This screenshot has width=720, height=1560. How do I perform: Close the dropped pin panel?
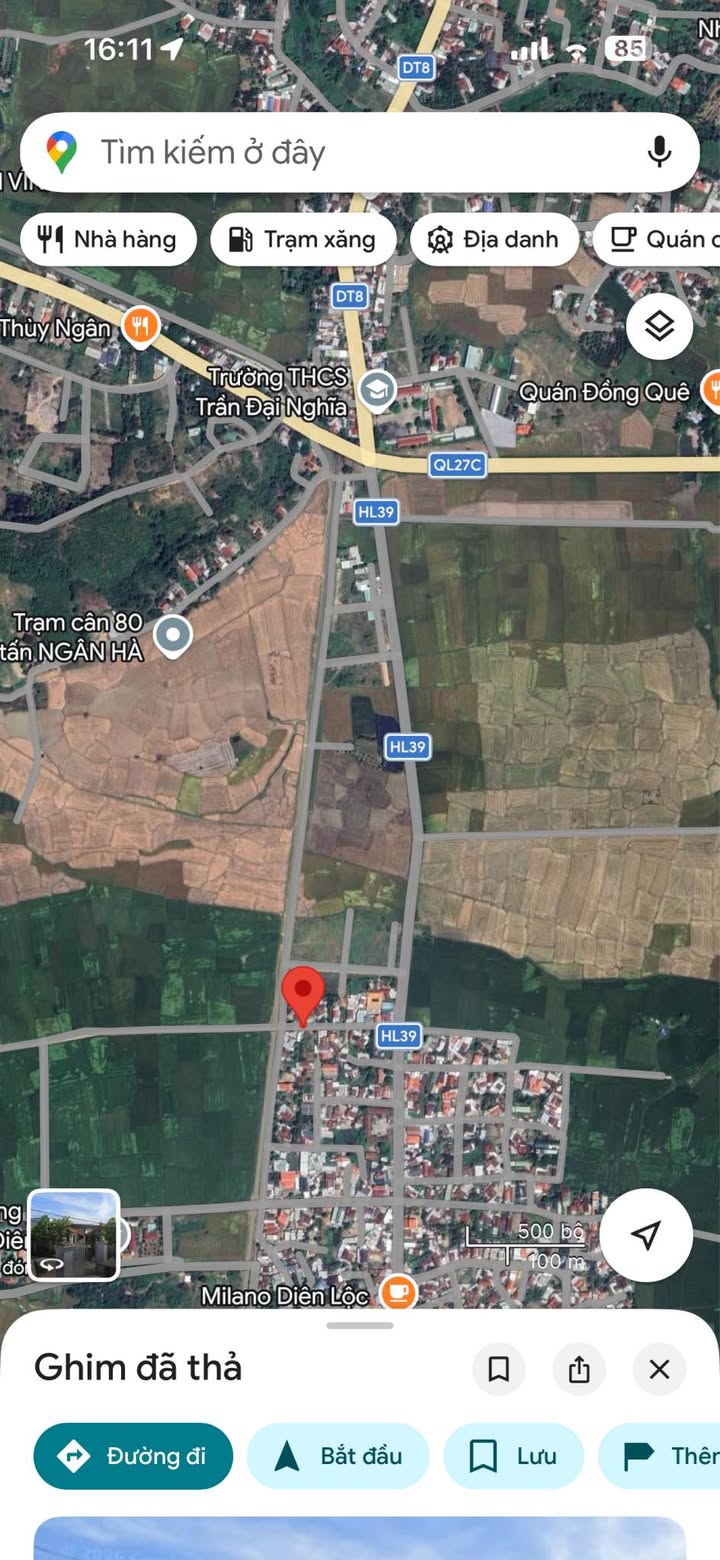click(x=659, y=1369)
